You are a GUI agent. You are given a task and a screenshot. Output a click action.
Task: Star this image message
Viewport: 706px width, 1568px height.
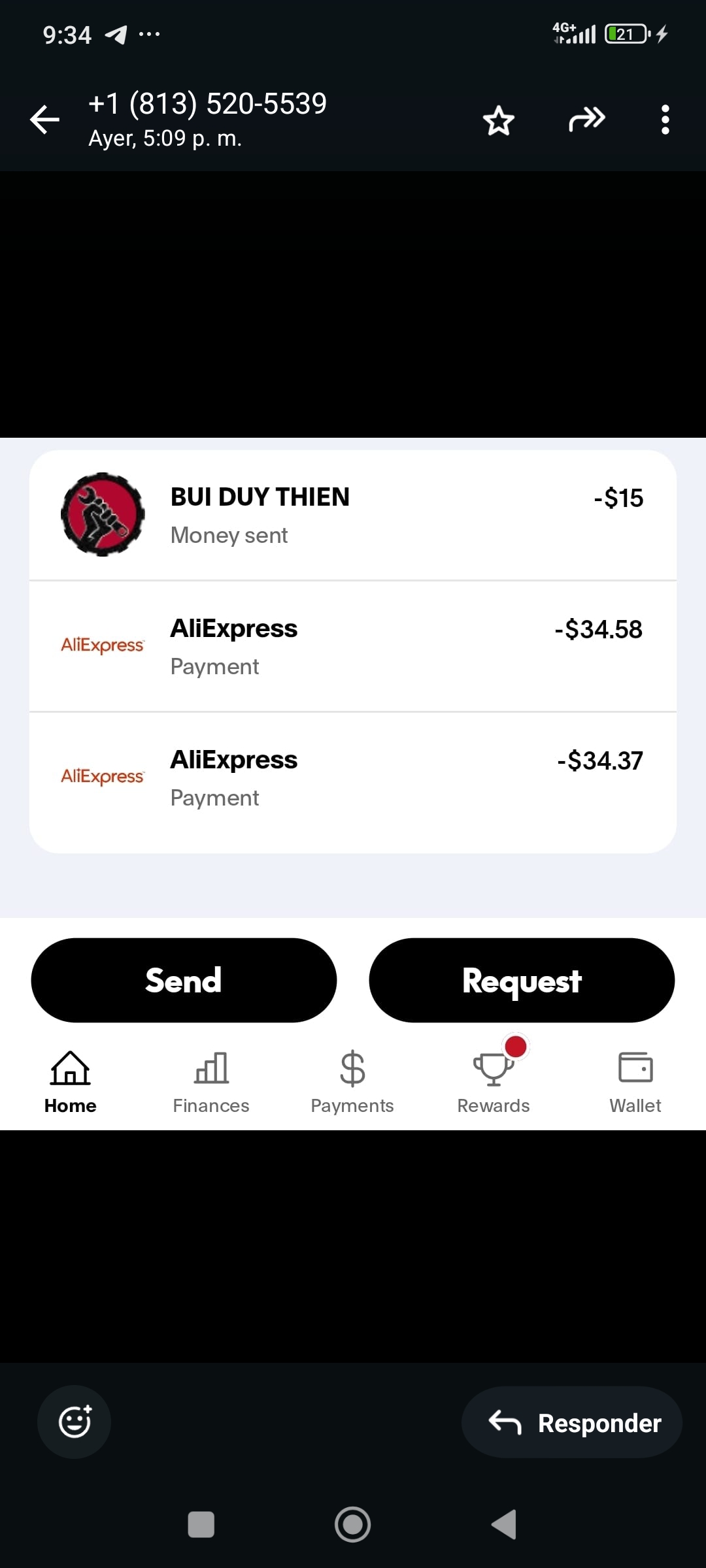click(499, 121)
